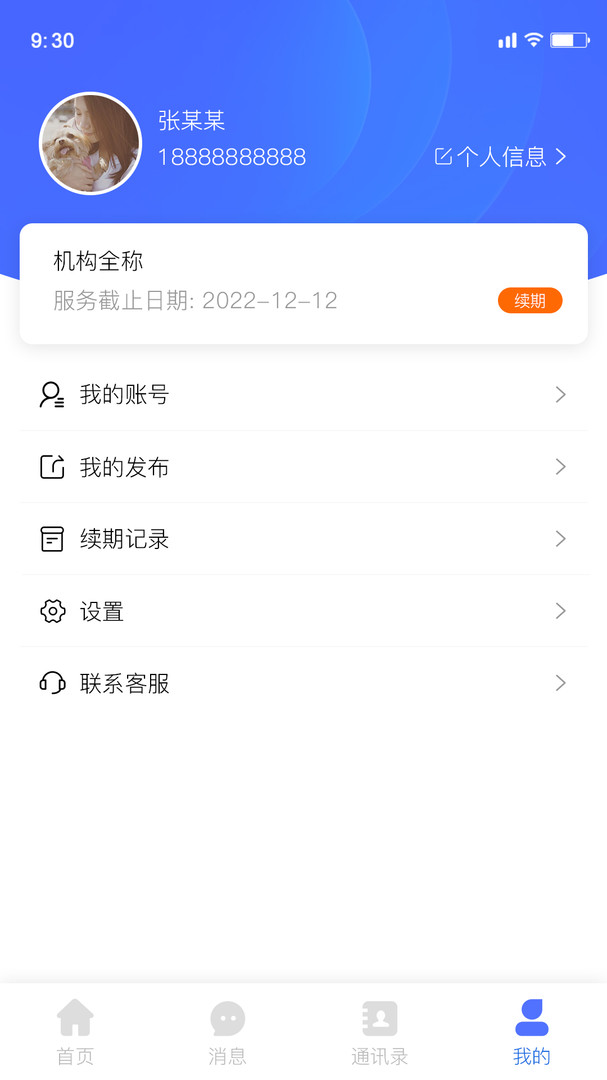Open 个人信息 profile details
The image size is (607, 1080).
501,157
